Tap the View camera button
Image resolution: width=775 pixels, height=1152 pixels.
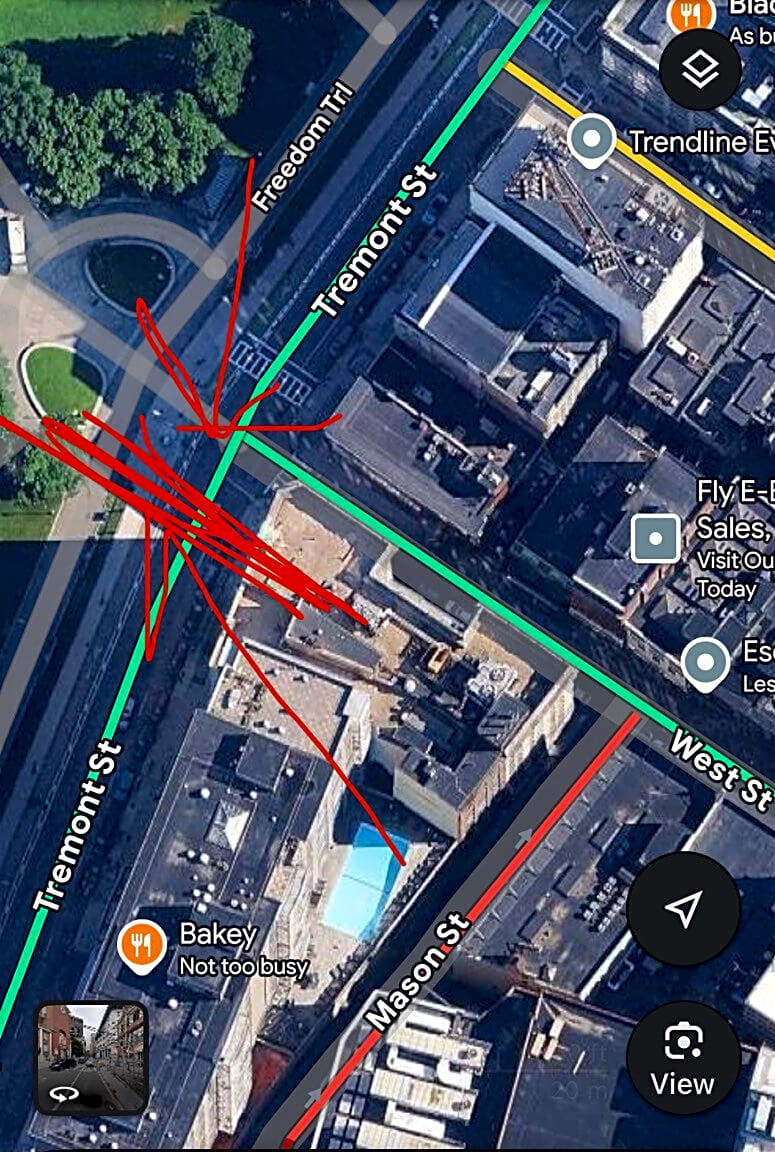tap(683, 1058)
